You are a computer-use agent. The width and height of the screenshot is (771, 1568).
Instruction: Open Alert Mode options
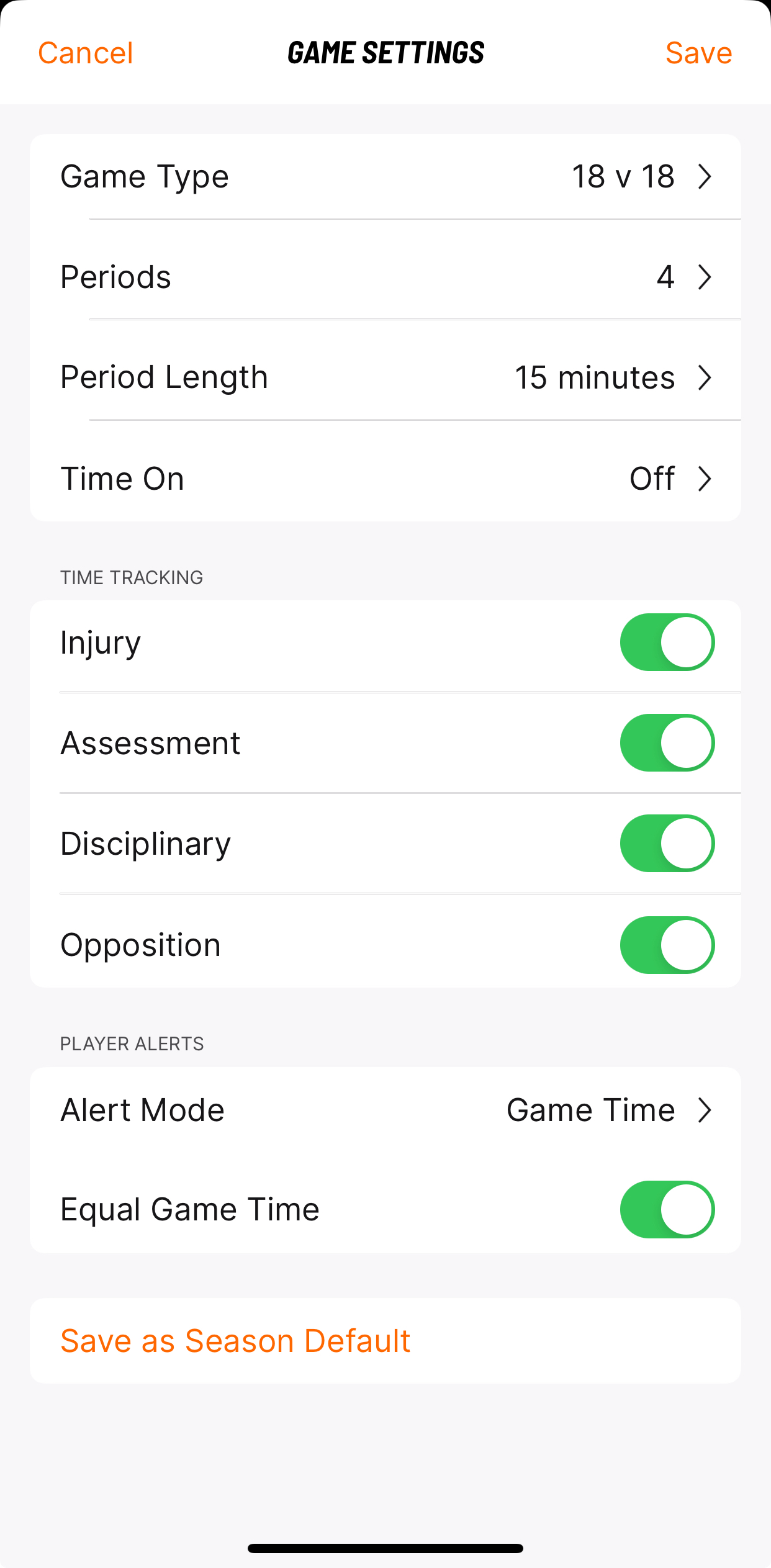click(385, 1110)
